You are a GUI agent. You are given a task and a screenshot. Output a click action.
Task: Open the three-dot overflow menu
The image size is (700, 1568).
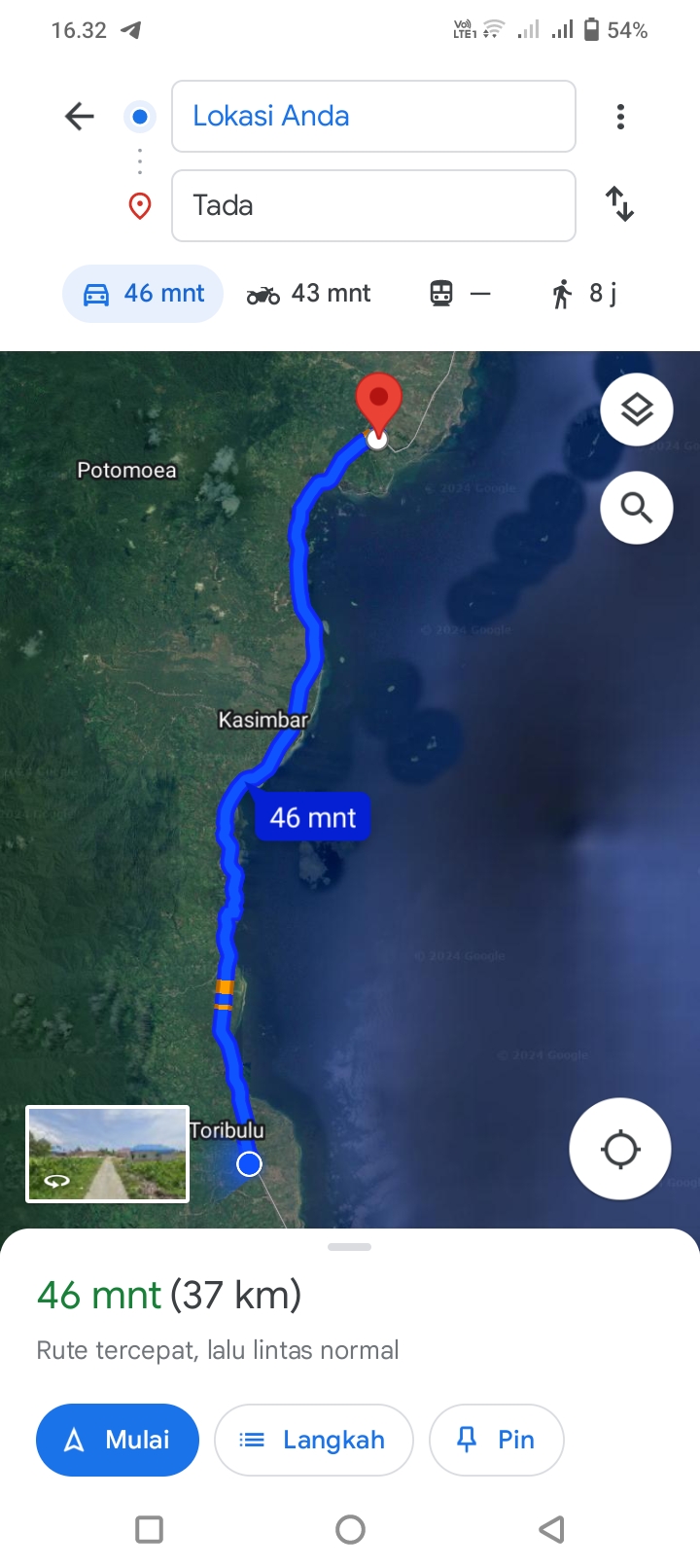(620, 117)
